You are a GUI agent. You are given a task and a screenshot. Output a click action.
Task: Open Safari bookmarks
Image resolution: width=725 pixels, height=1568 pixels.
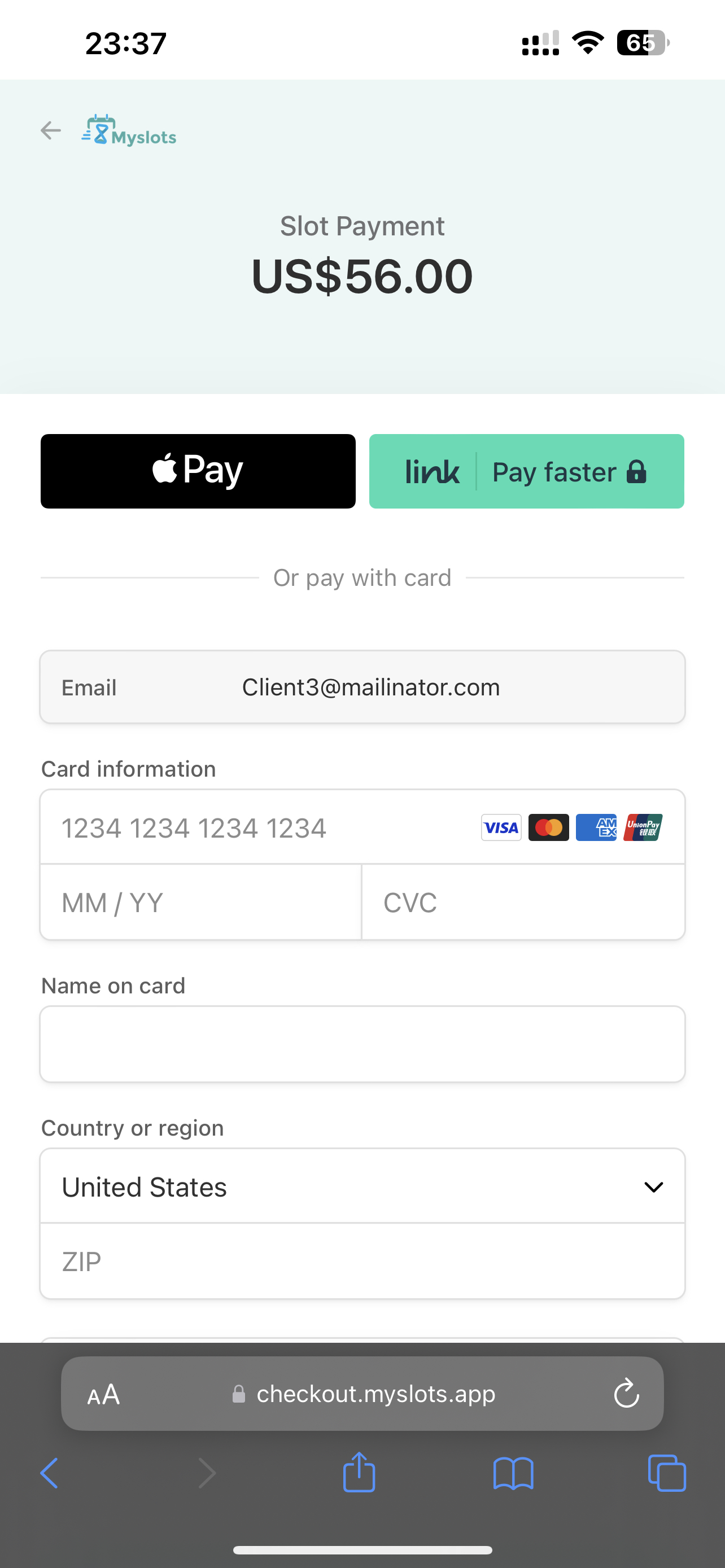(x=513, y=1474)
